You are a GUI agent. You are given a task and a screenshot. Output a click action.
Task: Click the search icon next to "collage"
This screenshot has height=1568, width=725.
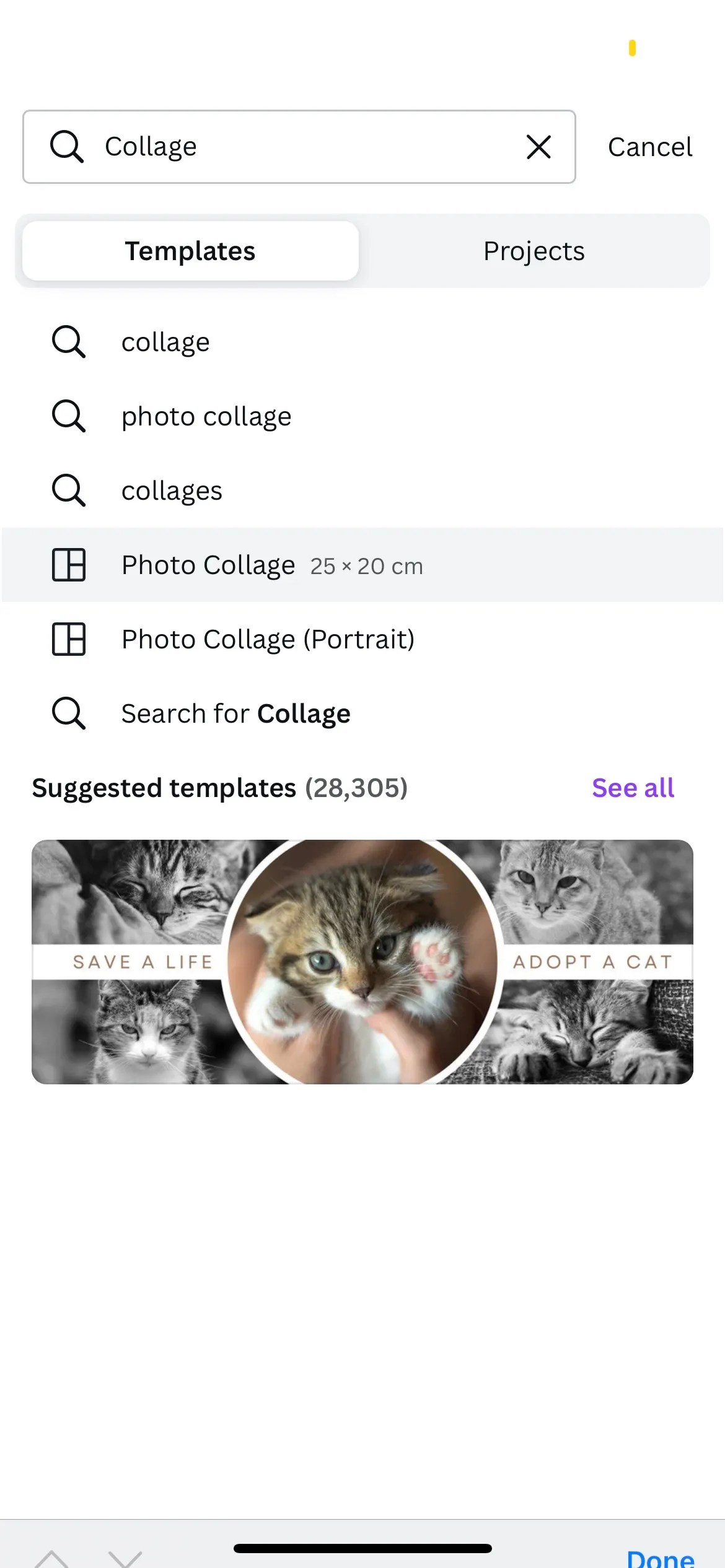(68, 341)
